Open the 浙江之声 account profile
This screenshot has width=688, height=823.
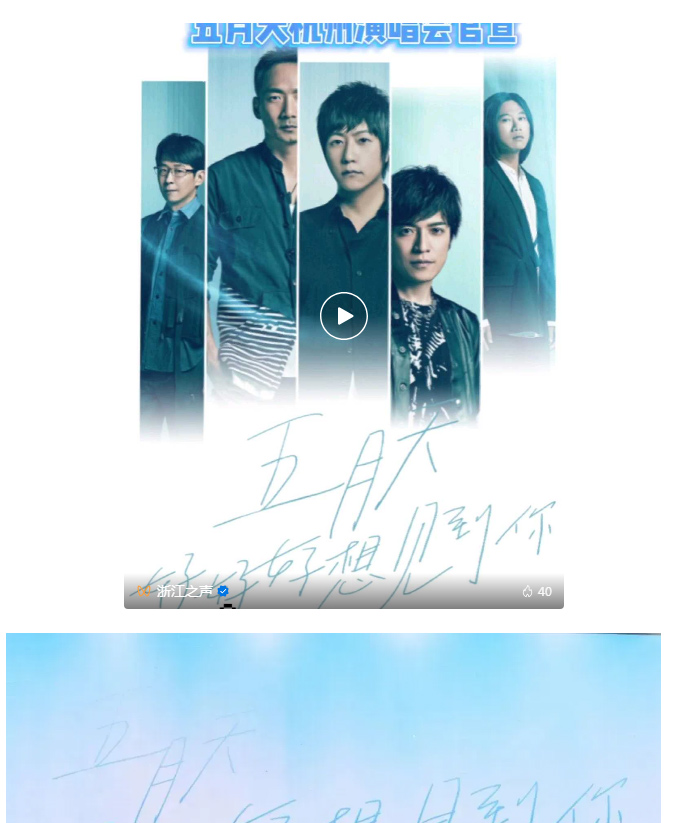click(x=185, y=591)
